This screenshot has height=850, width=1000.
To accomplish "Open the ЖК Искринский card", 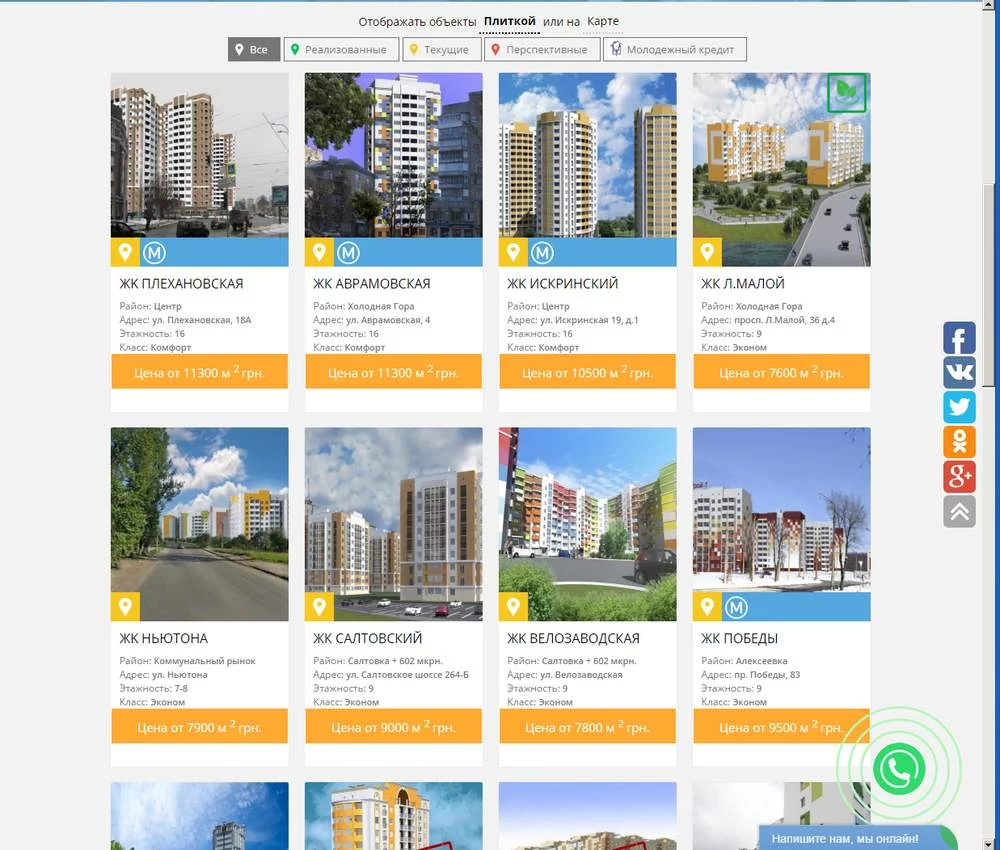I will click(x=562, y=283).
